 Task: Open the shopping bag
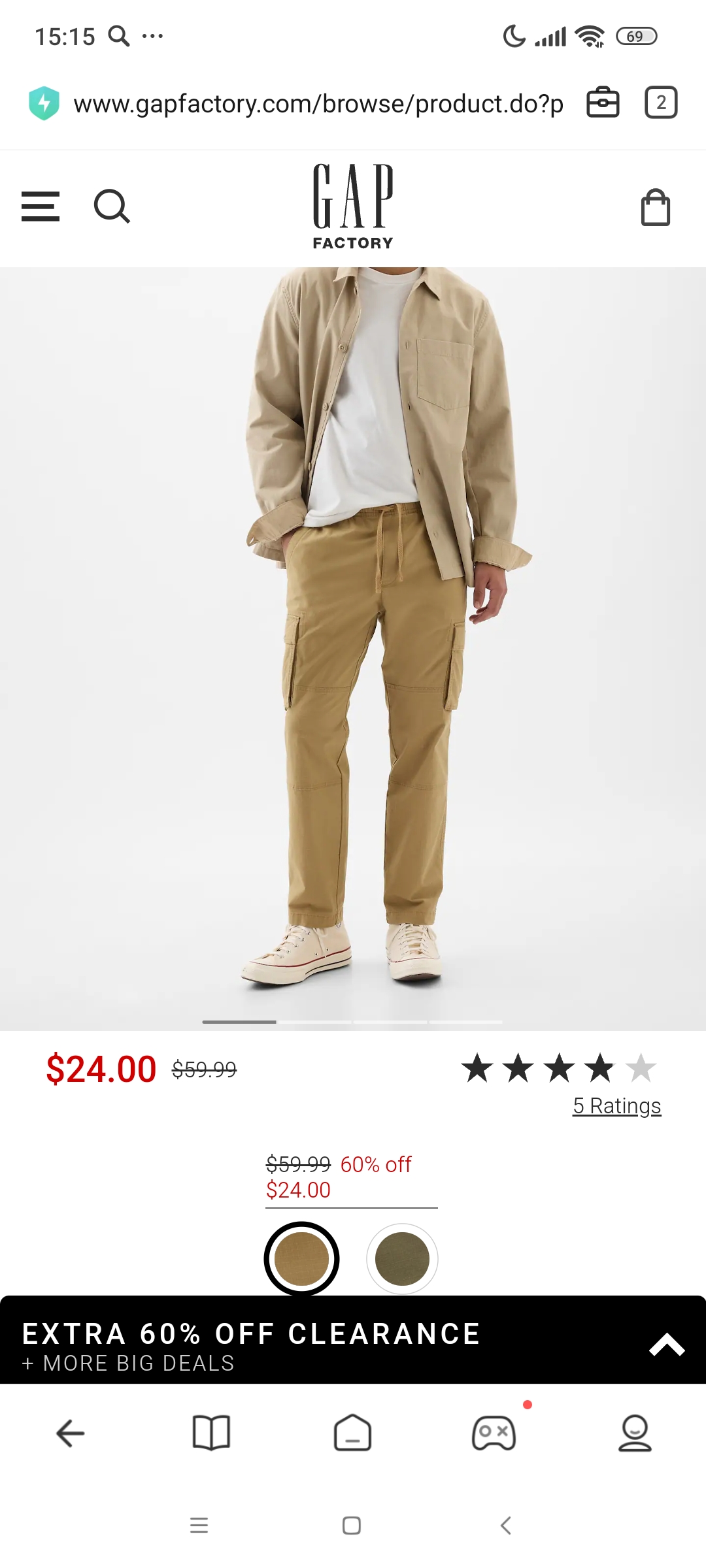655,208
